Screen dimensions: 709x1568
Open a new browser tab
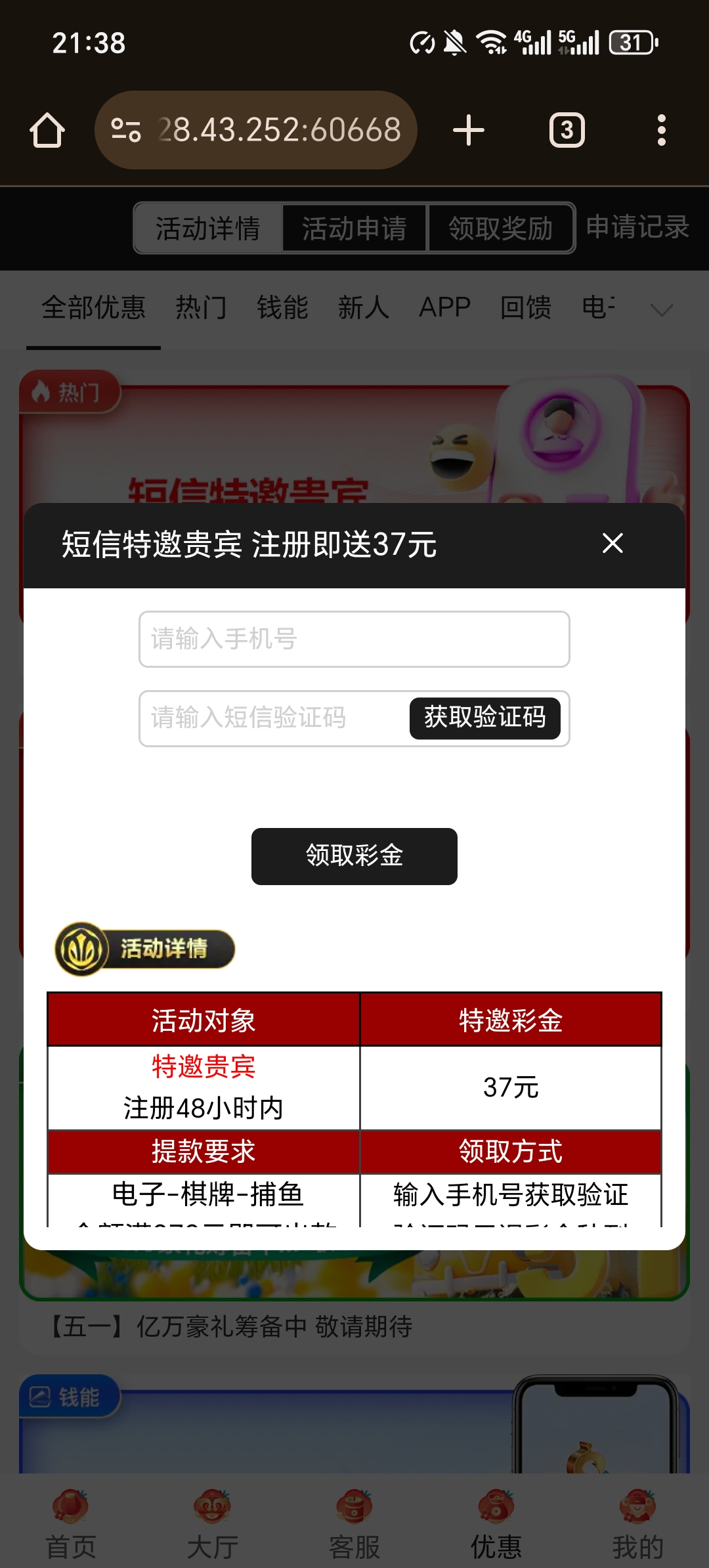tap(469, 130)
